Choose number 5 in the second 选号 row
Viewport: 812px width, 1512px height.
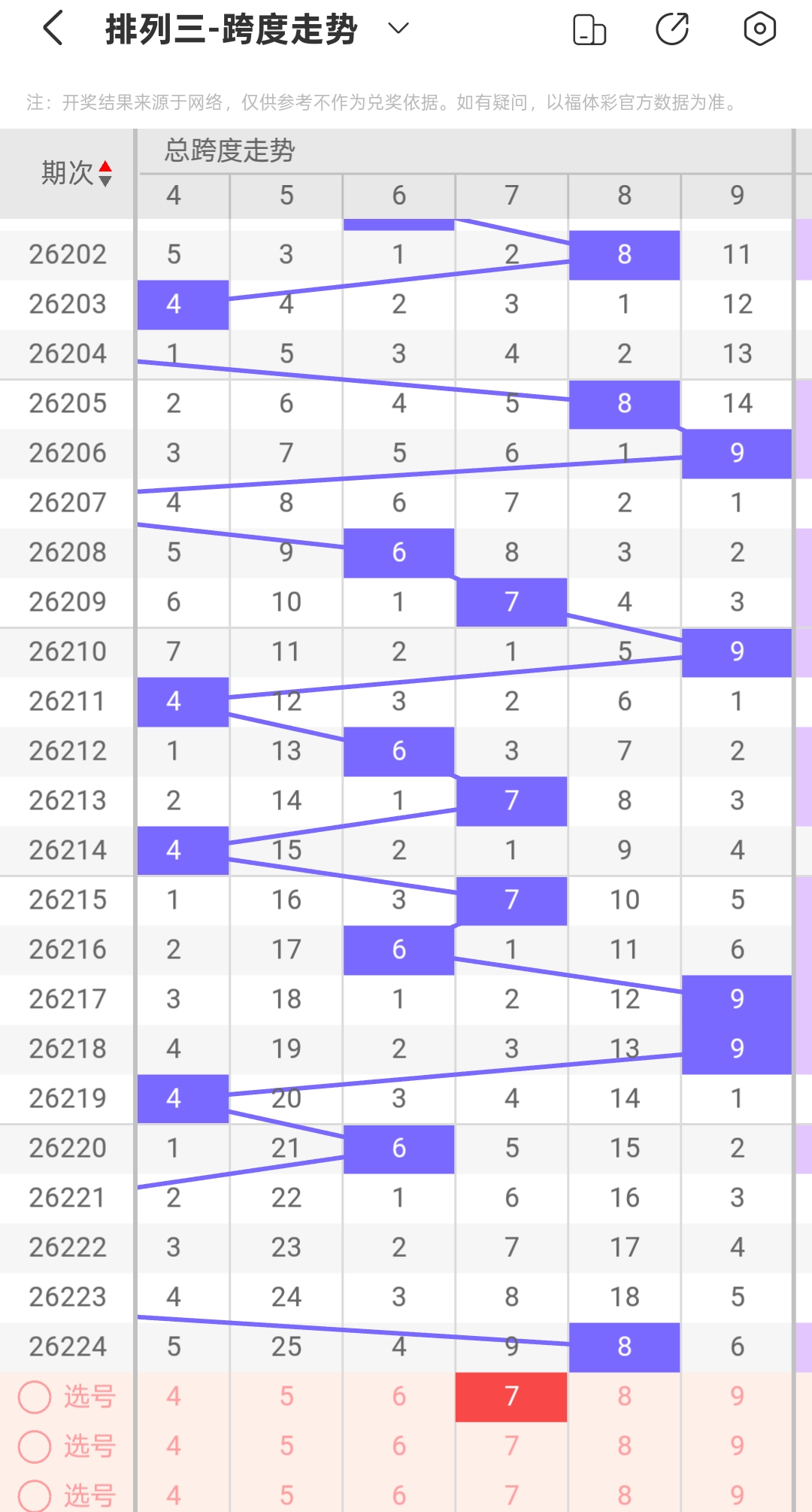point(286,1447)
